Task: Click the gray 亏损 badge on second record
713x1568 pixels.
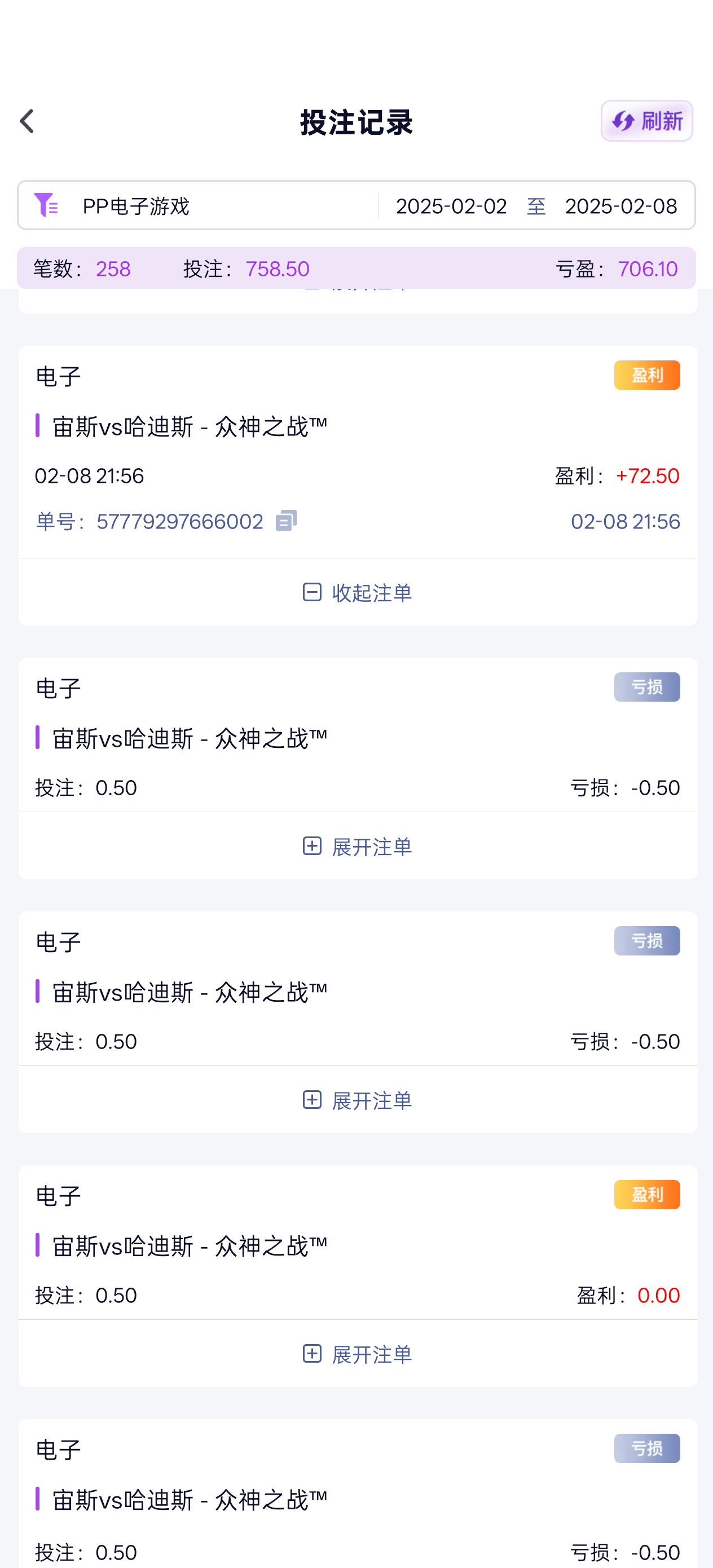Action: tap(646, 686)
